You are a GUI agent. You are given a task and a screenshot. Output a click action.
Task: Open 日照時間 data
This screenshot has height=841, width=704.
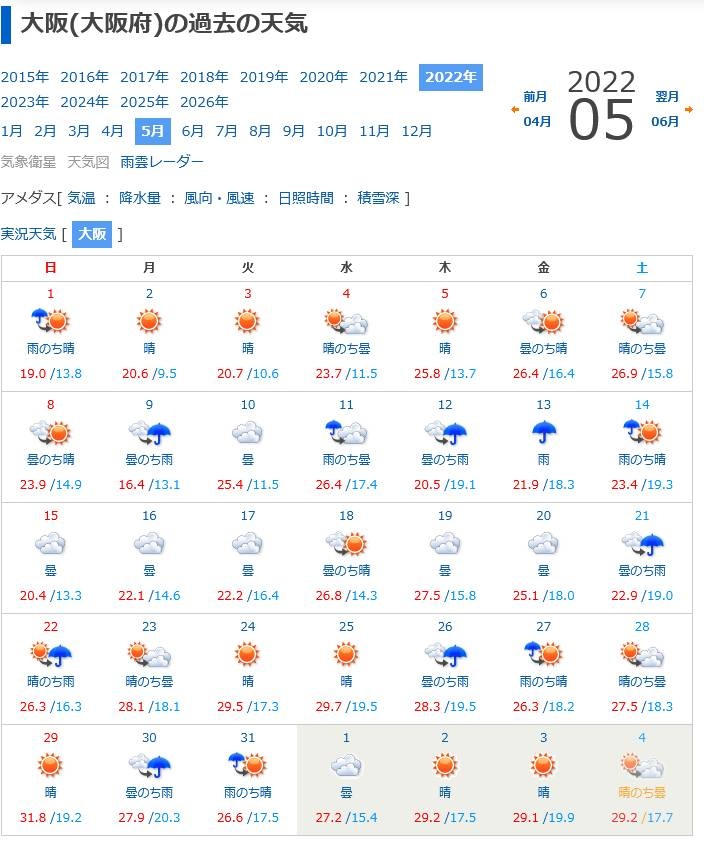[306, 198]
